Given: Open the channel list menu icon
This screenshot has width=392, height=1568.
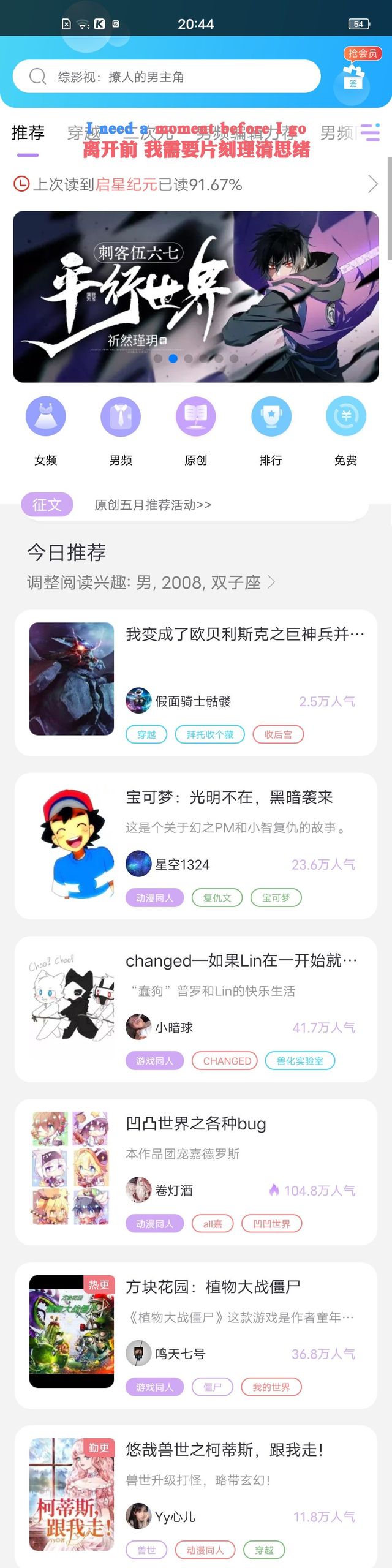Looking at the screenshot, I should tap(370, 132).
